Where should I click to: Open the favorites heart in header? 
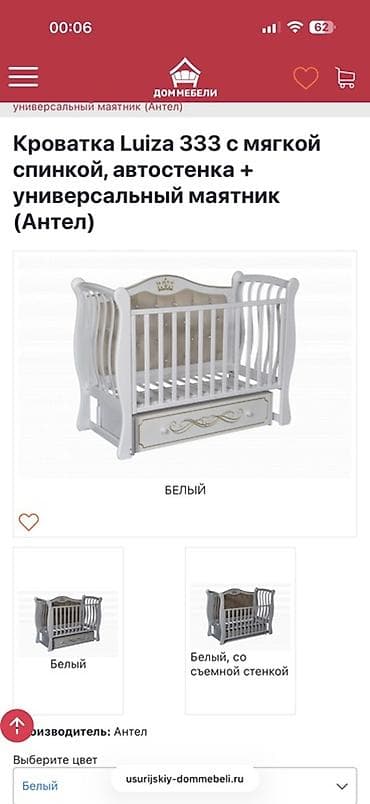pyautogui.click(x=306, y=78)
